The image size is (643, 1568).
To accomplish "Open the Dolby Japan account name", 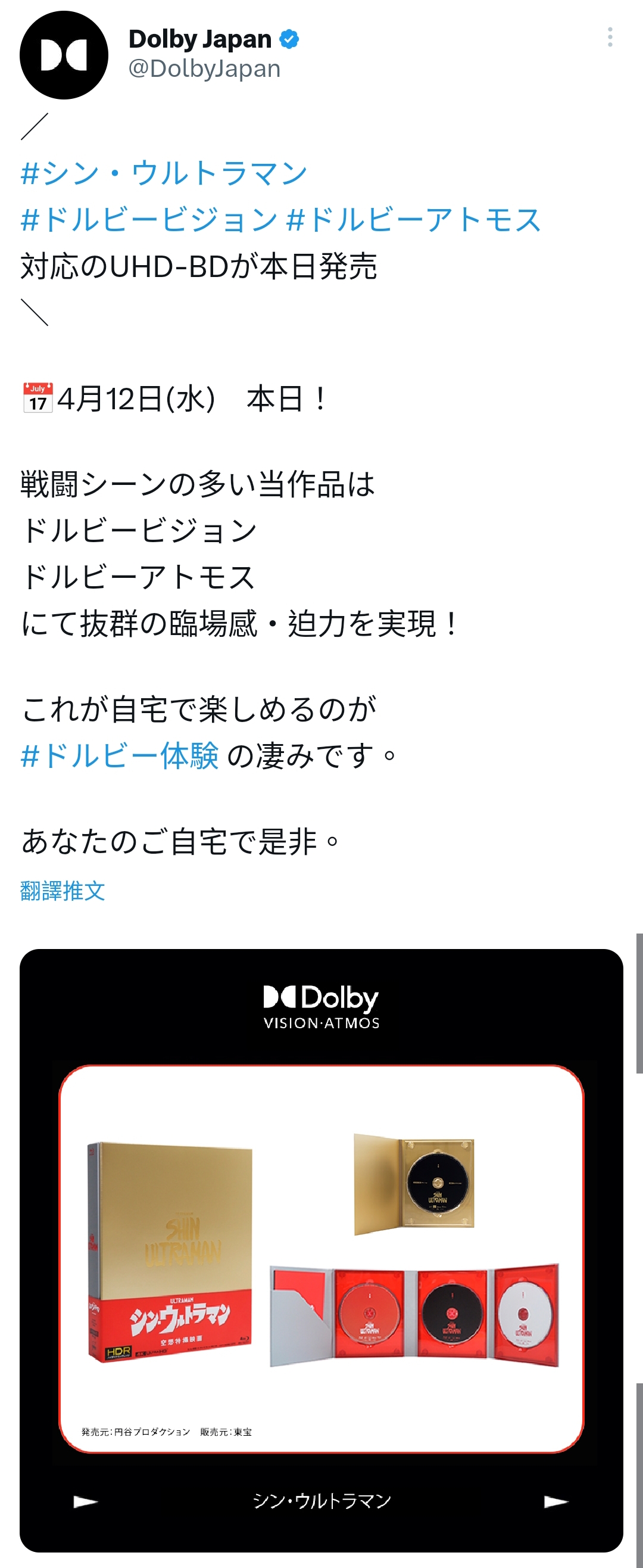I will [x=199, y=39].
